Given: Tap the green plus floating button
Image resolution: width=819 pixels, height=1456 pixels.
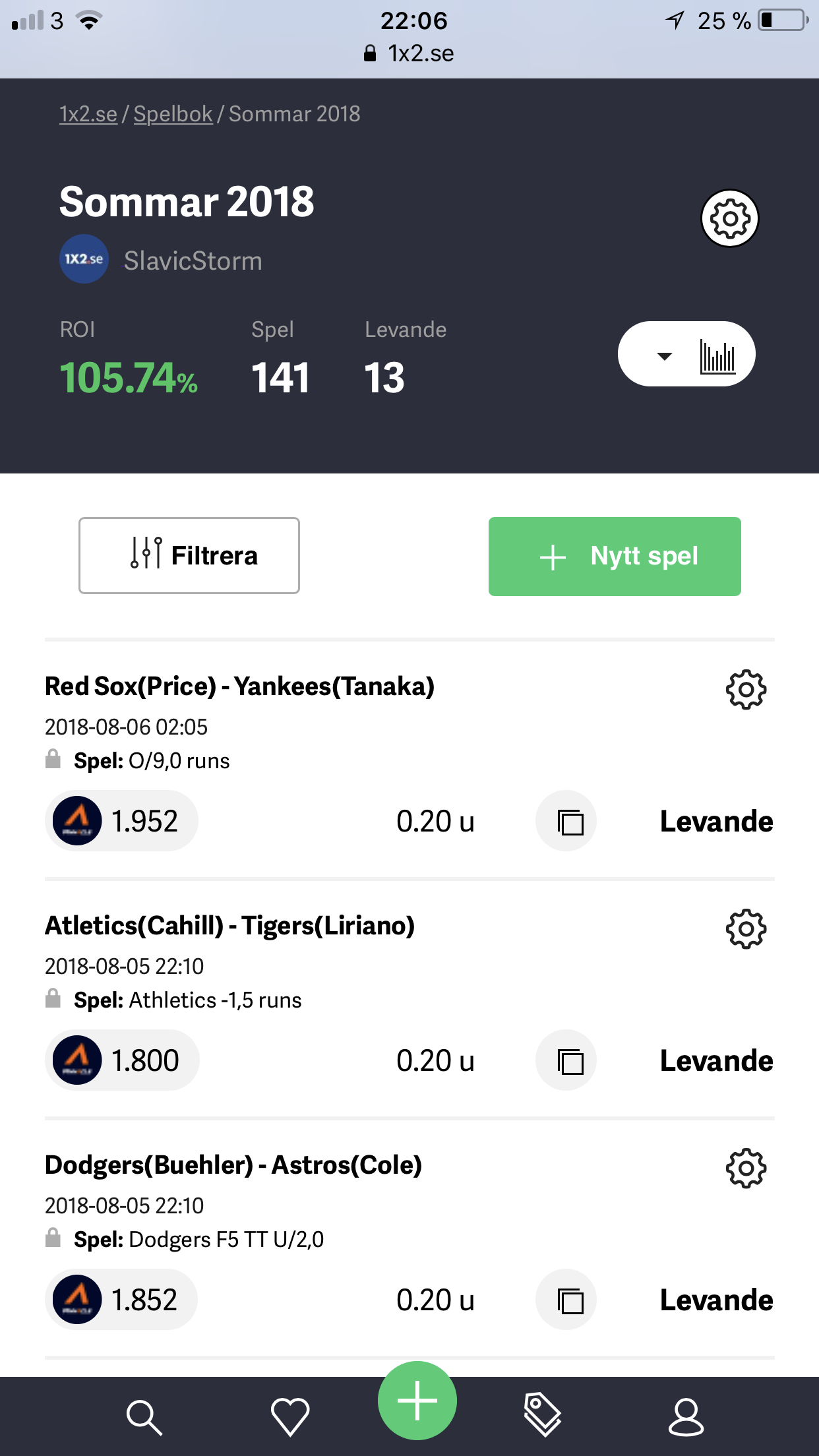Looking at the screenshot, I should click(x=417, y=1401).
